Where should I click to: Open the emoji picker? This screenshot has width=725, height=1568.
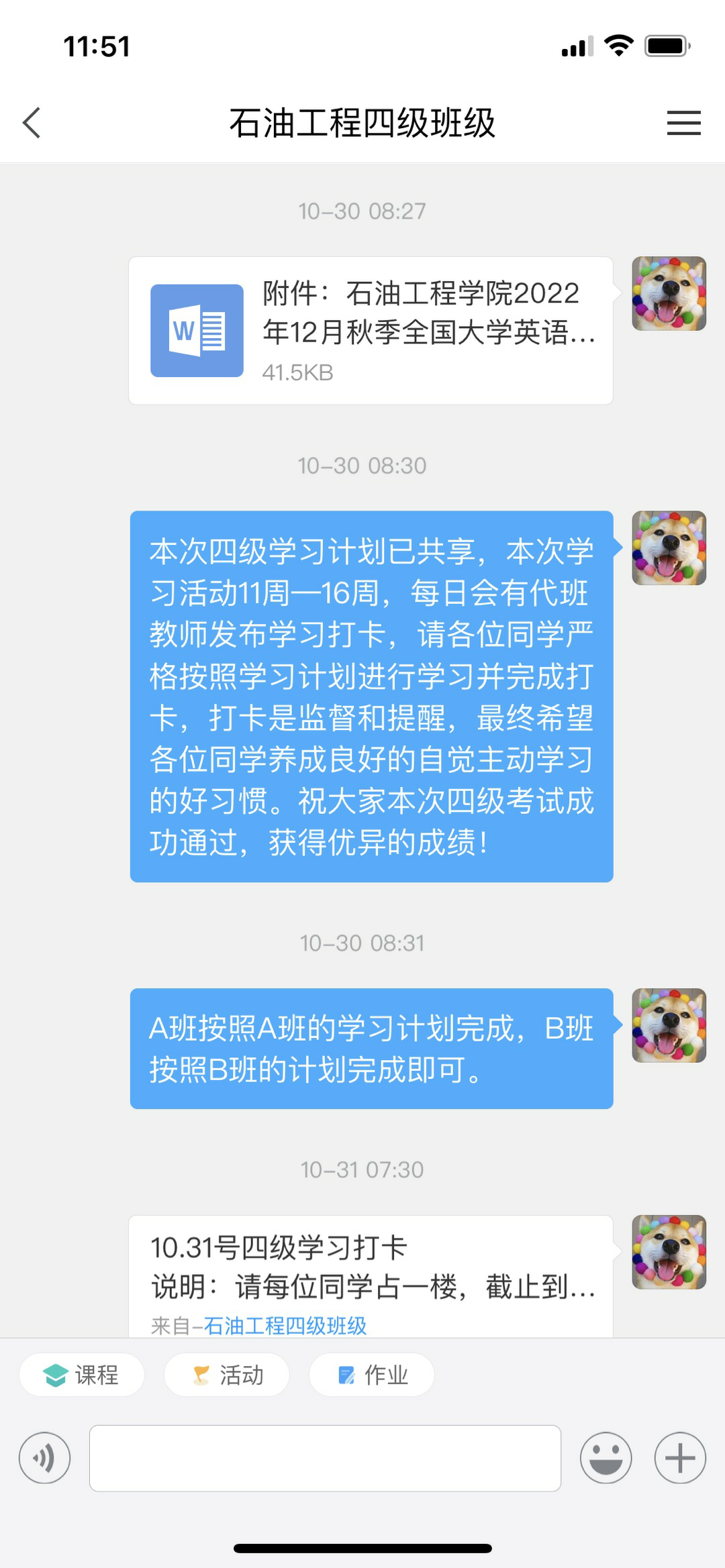606,1458
